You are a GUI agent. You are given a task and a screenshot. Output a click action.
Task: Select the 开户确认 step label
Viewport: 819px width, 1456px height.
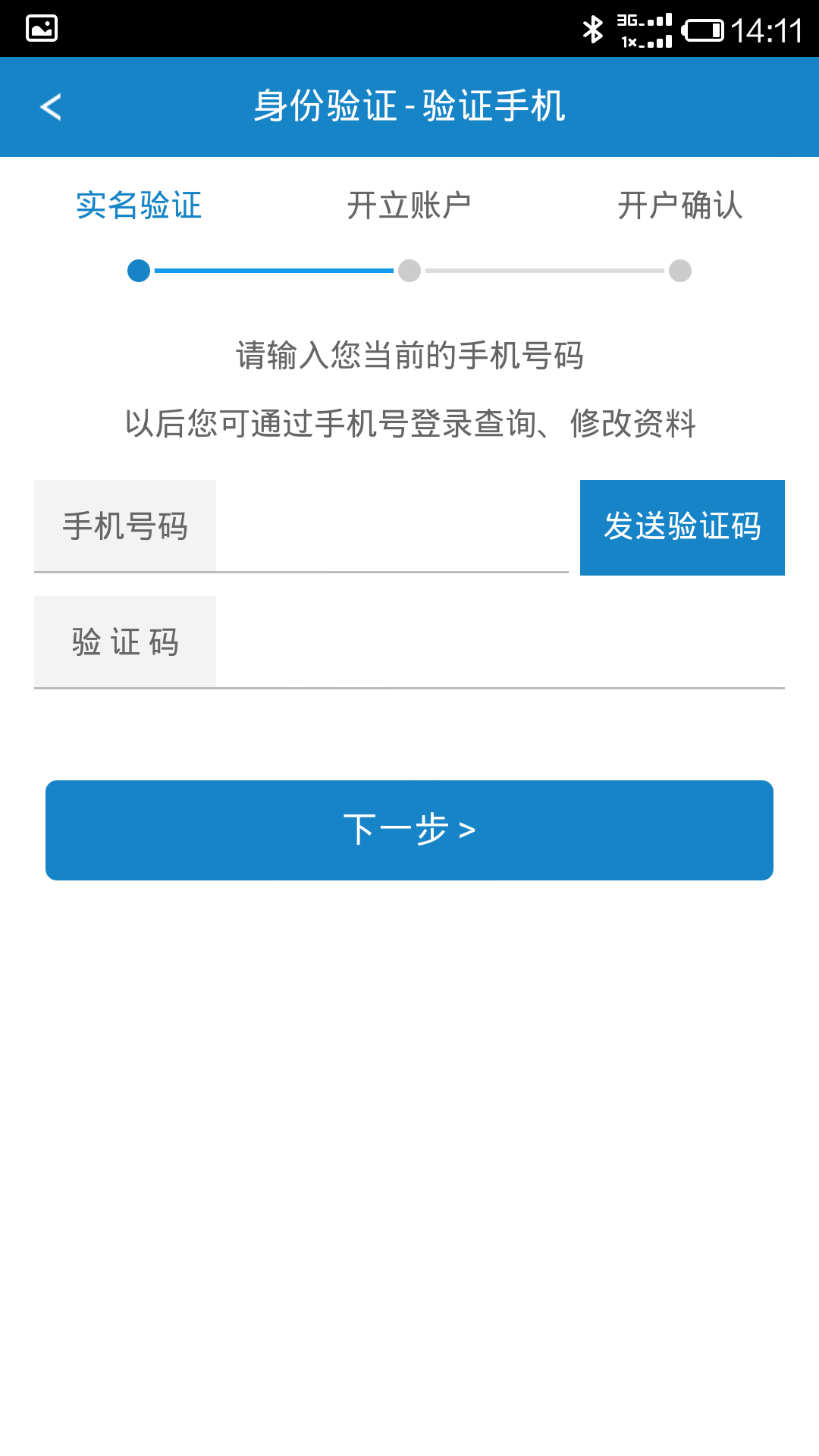680,205
